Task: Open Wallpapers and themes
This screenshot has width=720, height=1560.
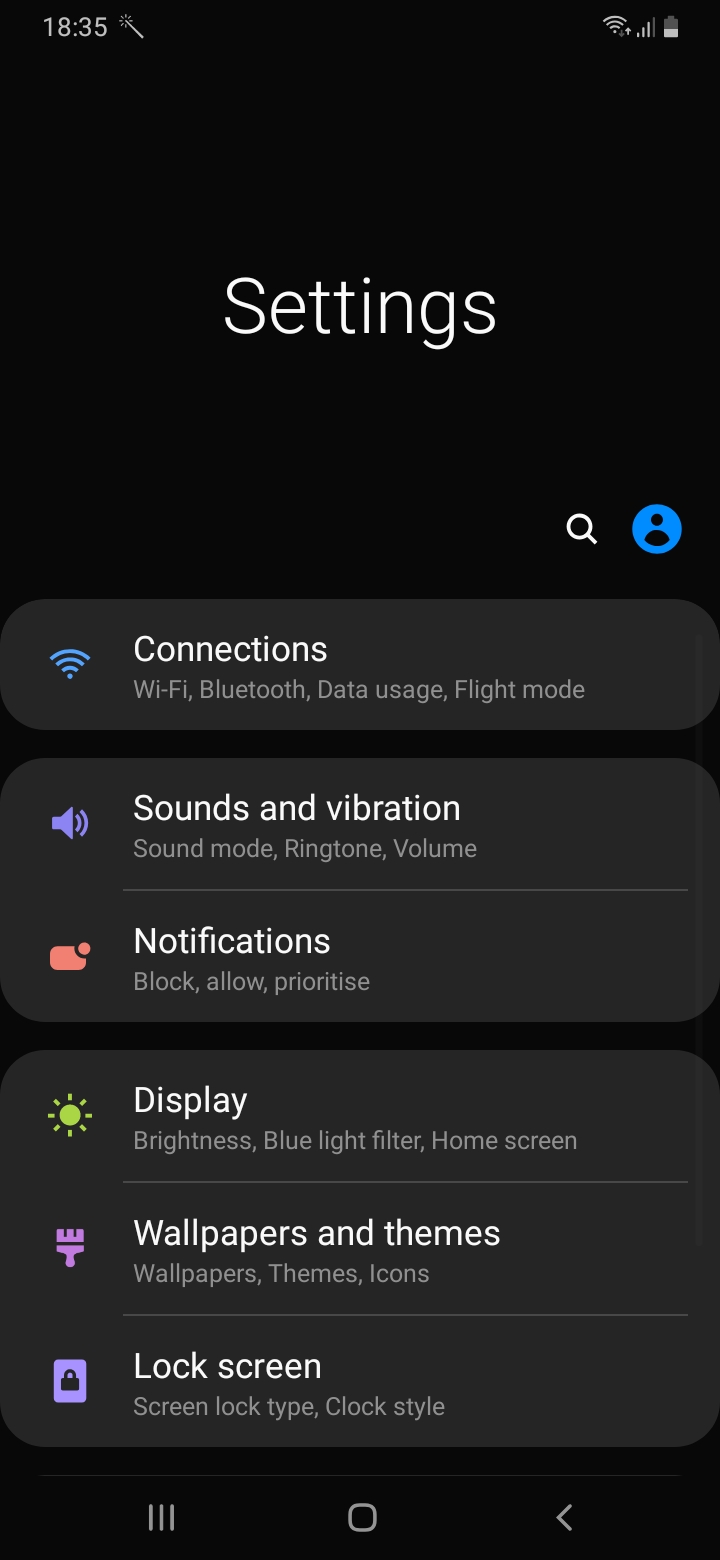Action: [360, 1250]
